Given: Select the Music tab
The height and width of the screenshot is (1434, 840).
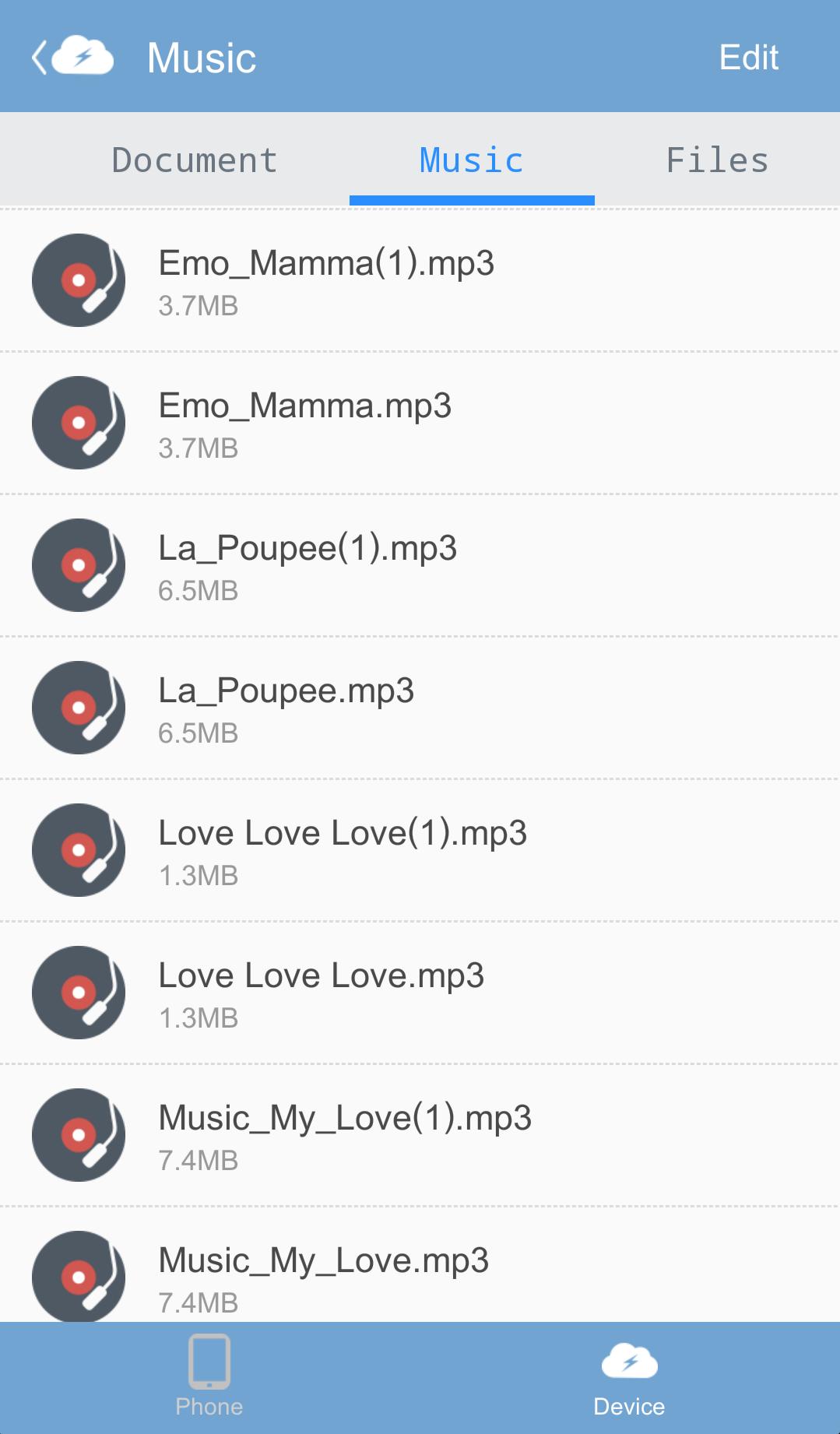Looking at the screenshot, I should (x=471, y=160).
